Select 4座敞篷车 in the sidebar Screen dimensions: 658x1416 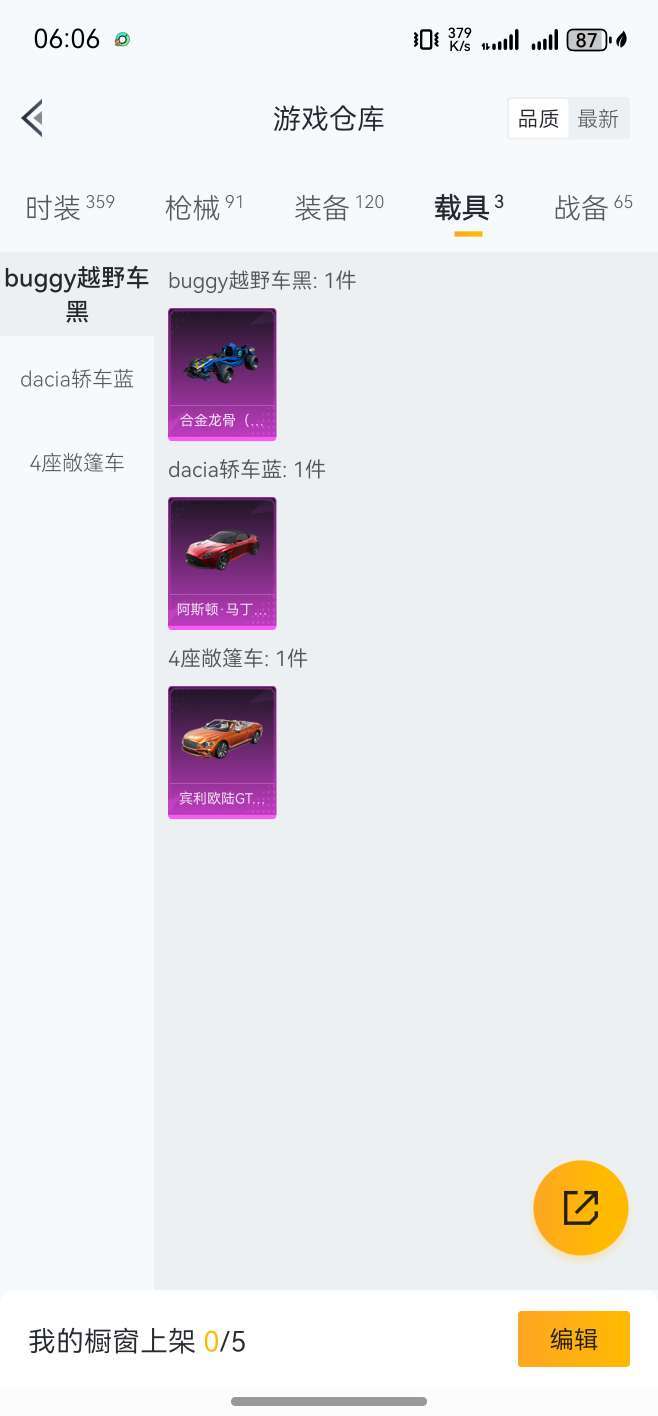77,463
